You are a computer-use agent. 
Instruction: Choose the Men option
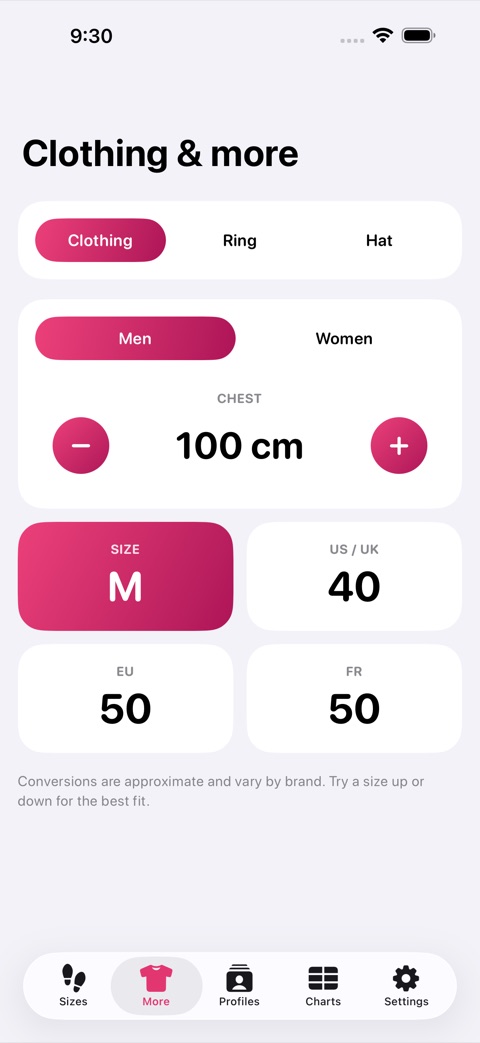135,338
